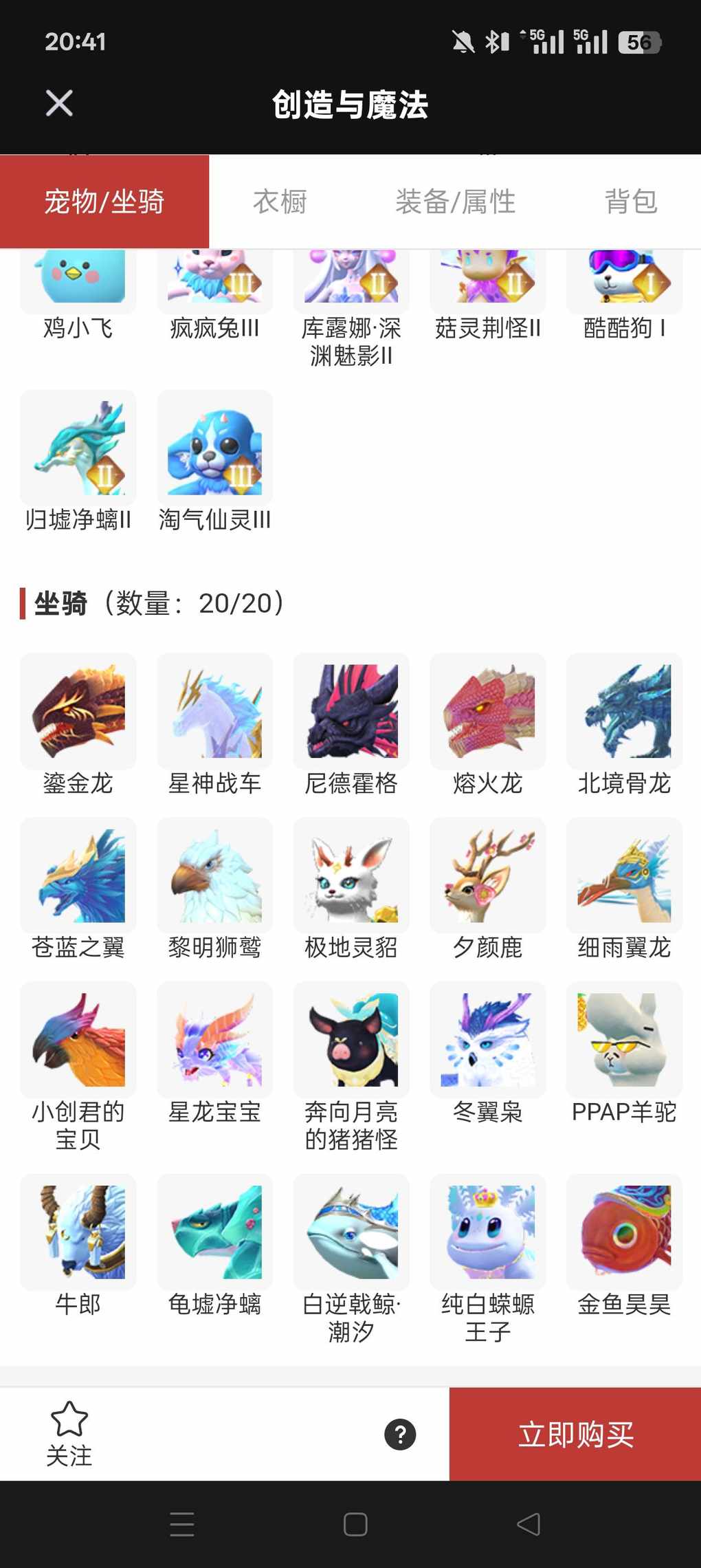Close the 创造与魔法 page
The width and height of the screenshot is (701, 1568).
click(59, 104)
